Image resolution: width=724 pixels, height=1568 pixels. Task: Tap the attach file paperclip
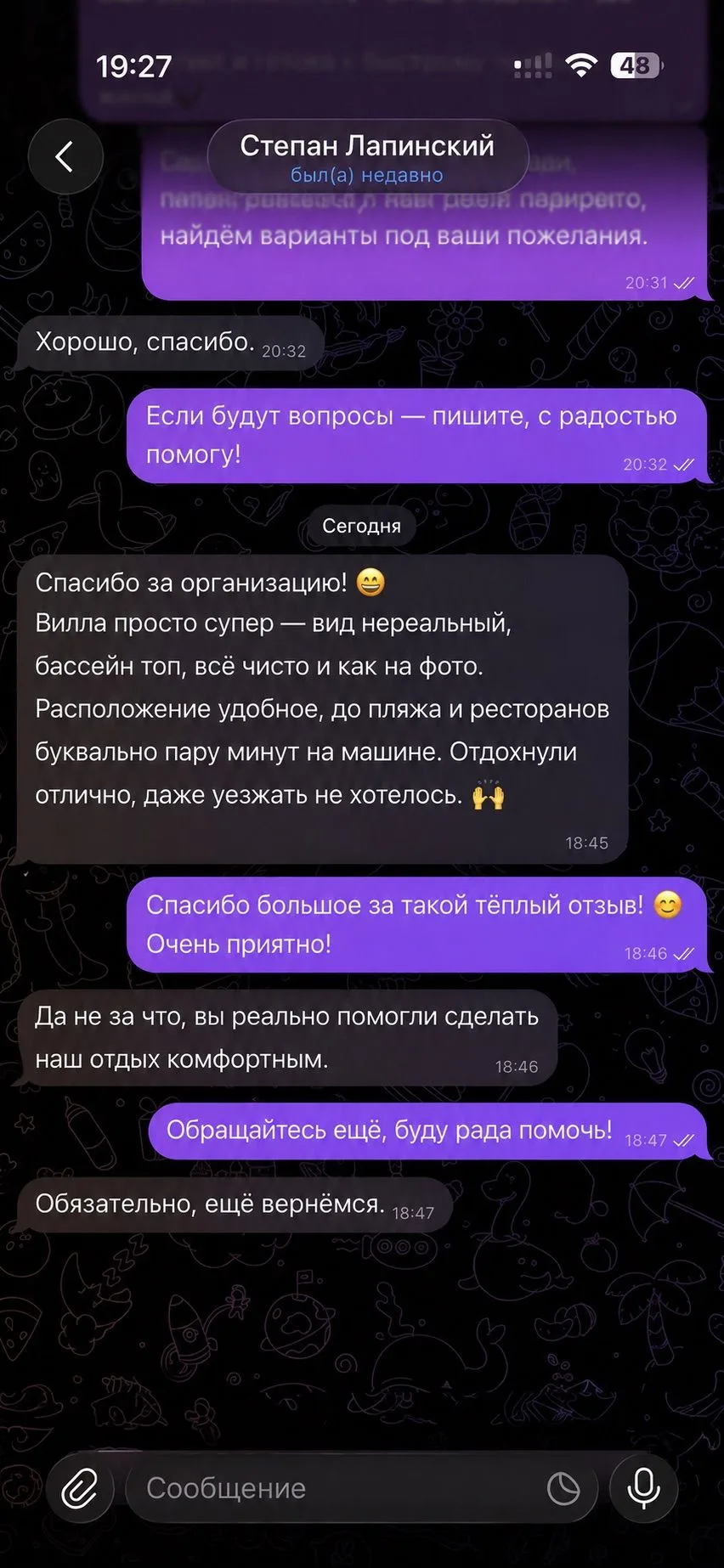click(x=80, y=1488)
